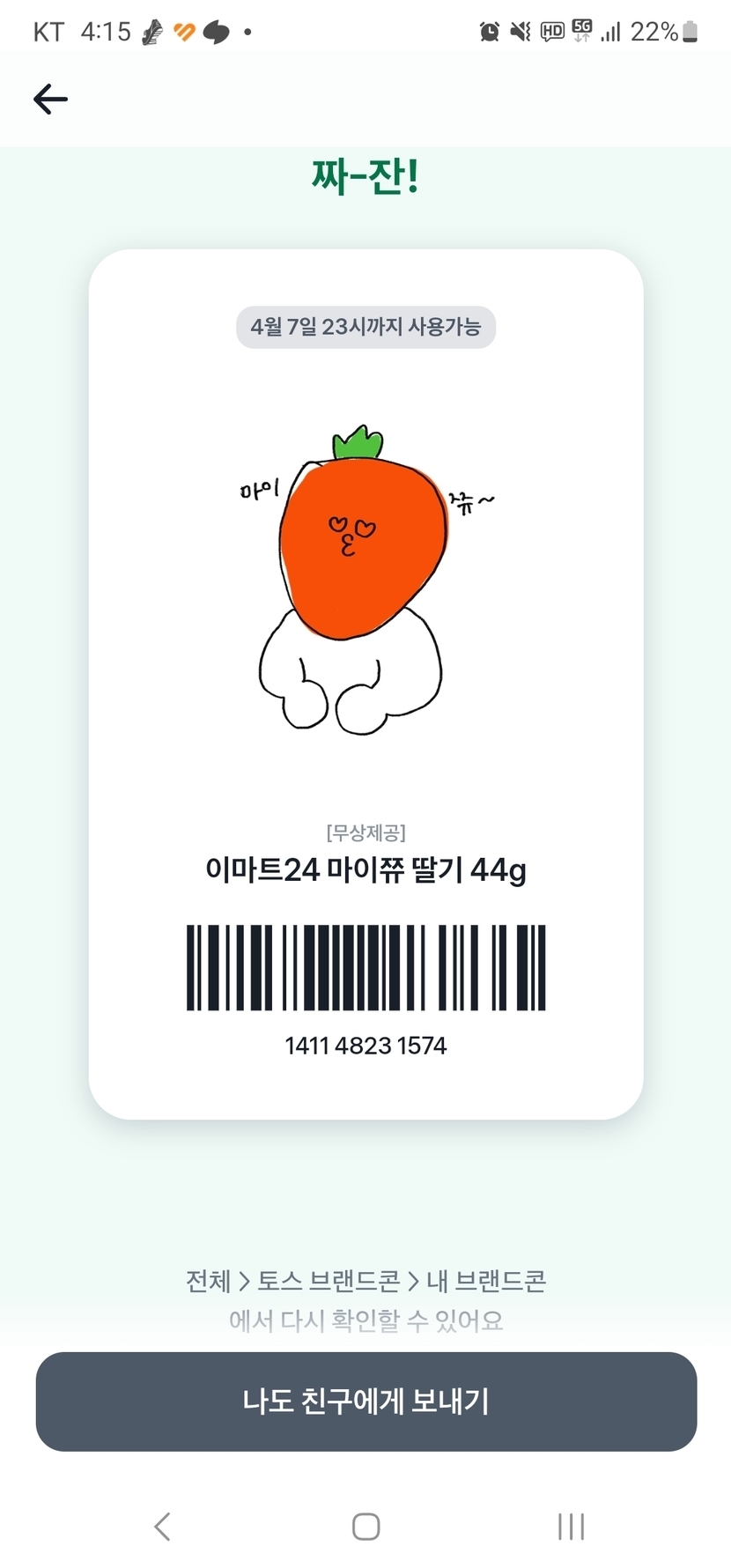Open the recent apps view
The height and width of the screenshot is (1568, 731).
pos(571,1526)
